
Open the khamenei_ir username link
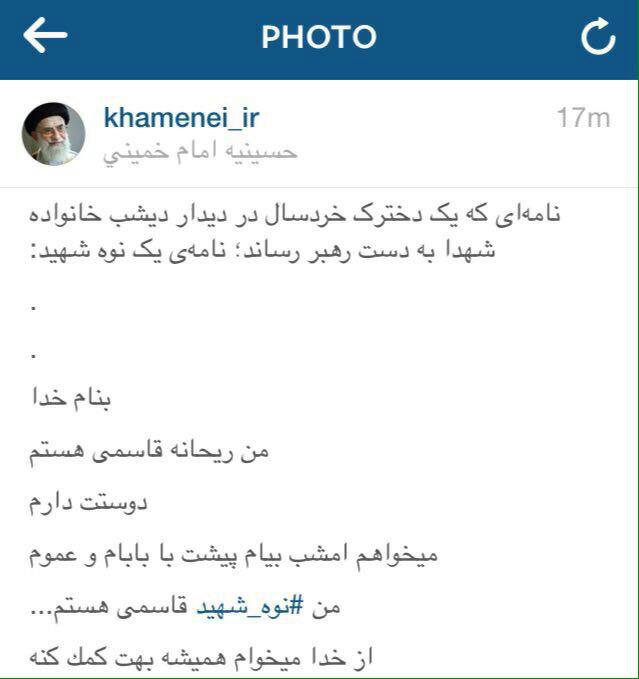point(181,118)
